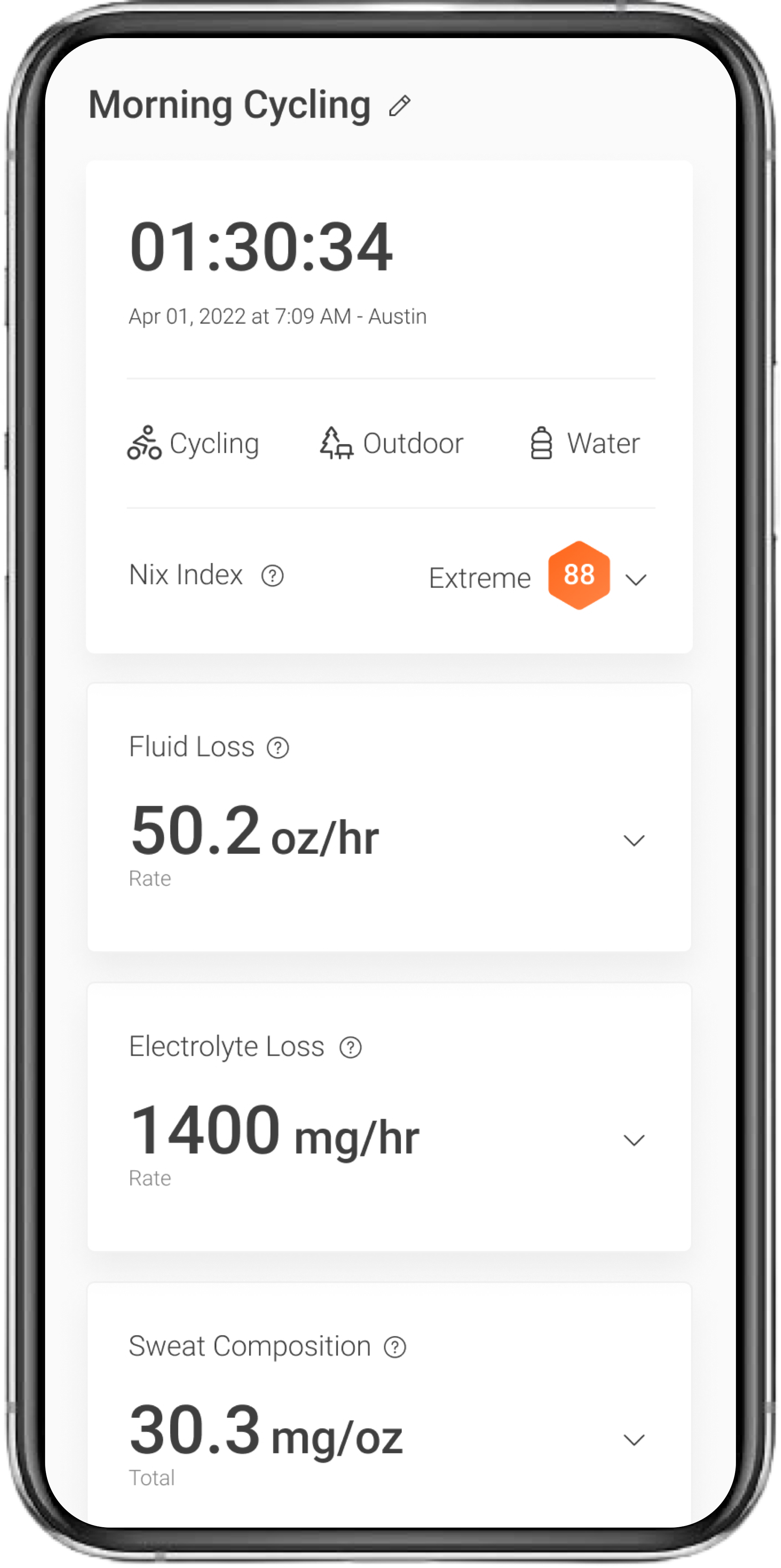Expand the Fluid Loss card
781x1568 pixels.
634,841
